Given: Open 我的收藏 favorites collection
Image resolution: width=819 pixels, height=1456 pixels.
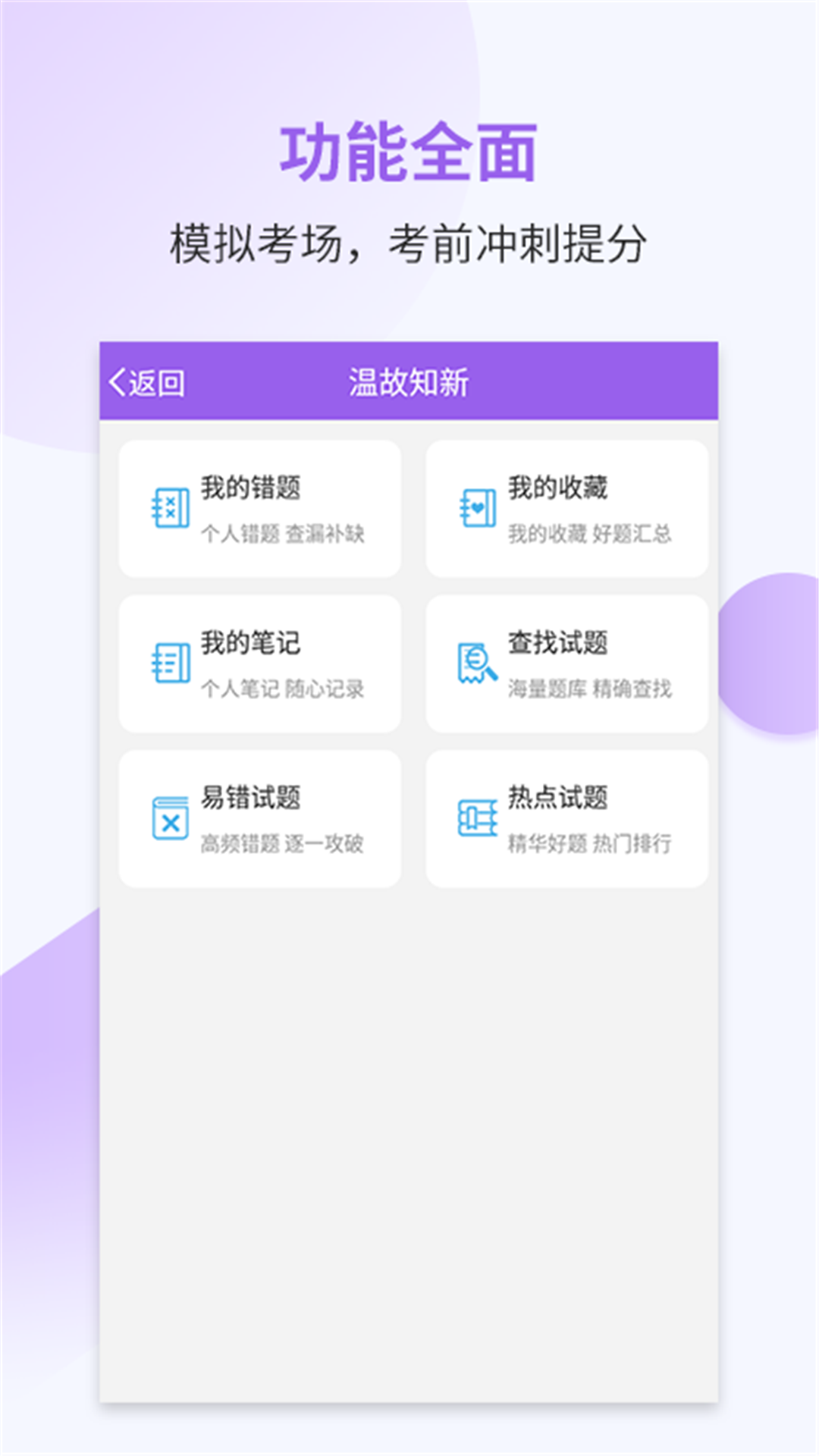Looking at the screenshot, I should 567,507.
